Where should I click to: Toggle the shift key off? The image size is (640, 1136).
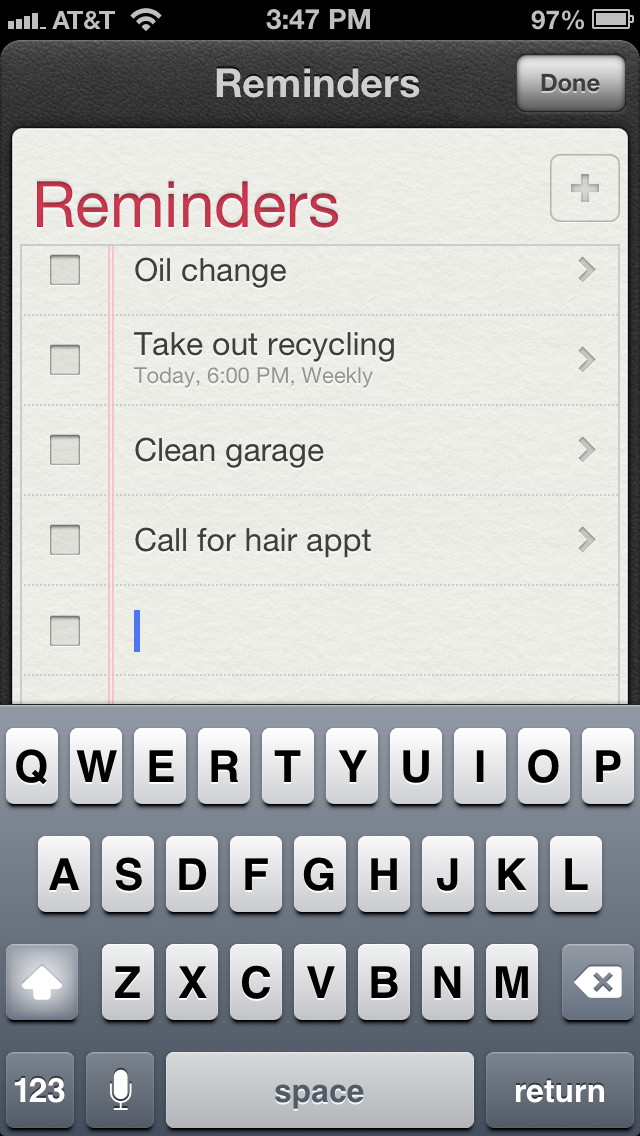coord(42,983)
